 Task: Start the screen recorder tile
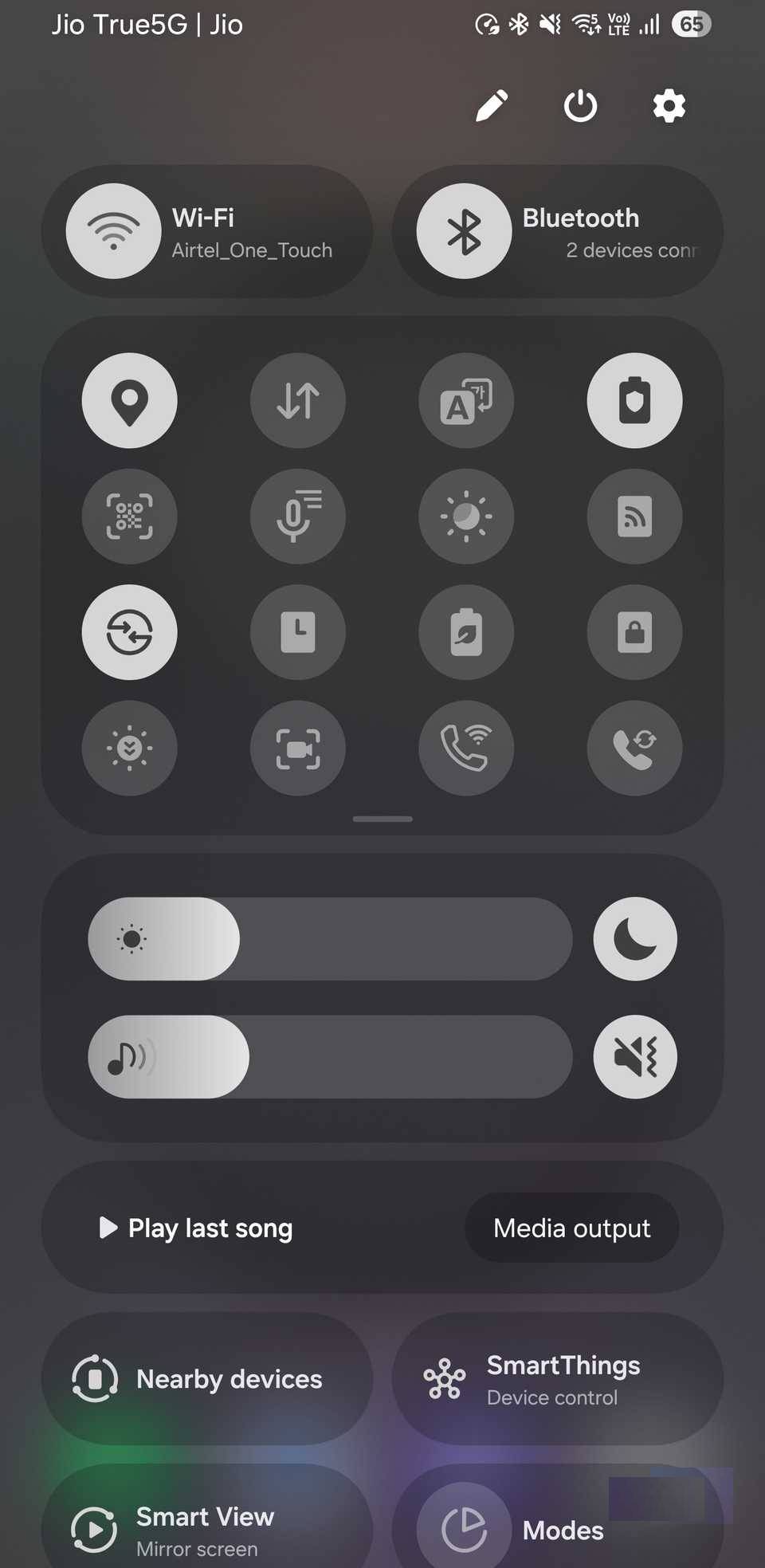click(x=298, y=748)
